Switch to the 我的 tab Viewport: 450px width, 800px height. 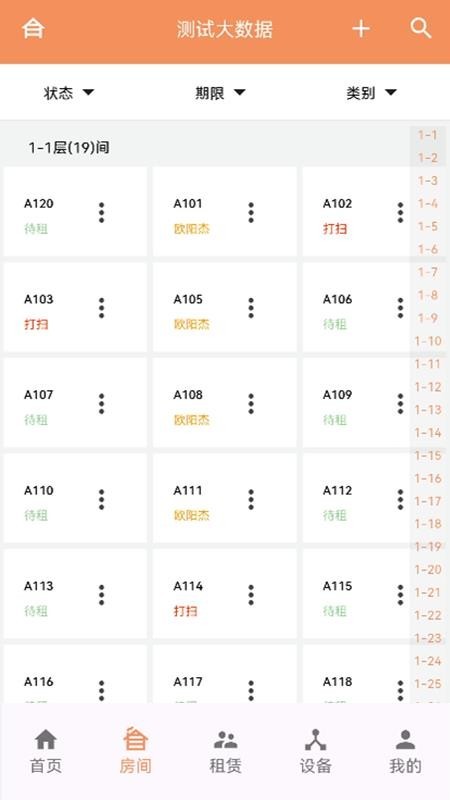point(405,751)
